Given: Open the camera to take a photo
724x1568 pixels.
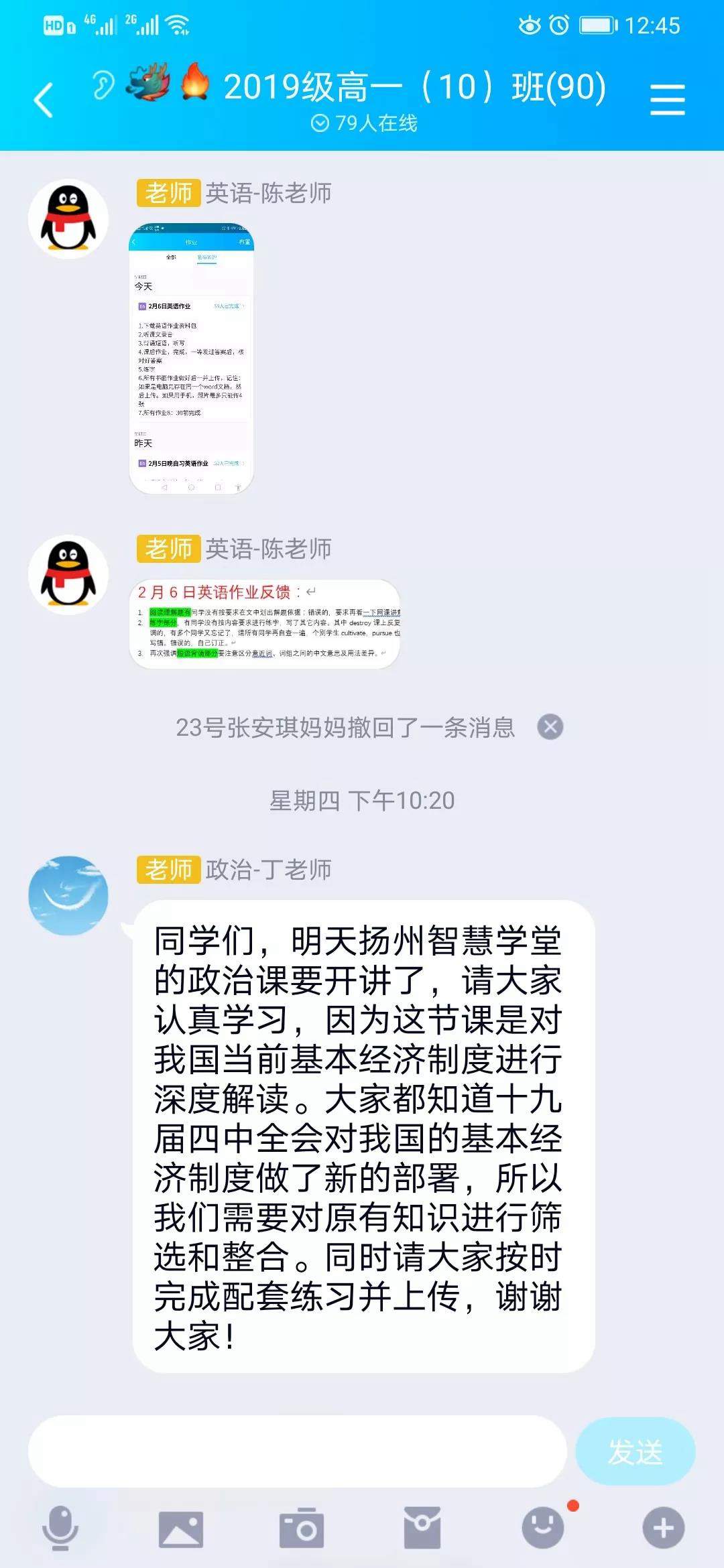Looking at the screenshot, I should tap(301, 1528).
